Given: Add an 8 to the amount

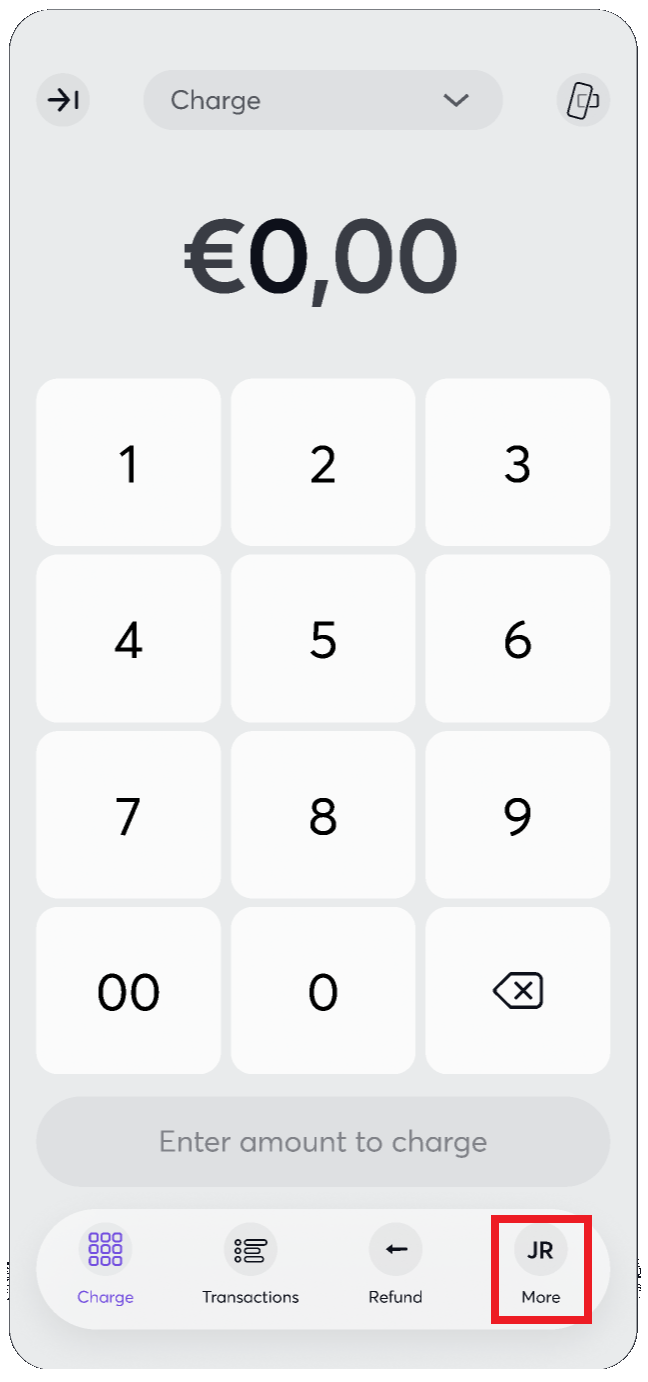Looking at the screenshot, I should coord(322,815).
